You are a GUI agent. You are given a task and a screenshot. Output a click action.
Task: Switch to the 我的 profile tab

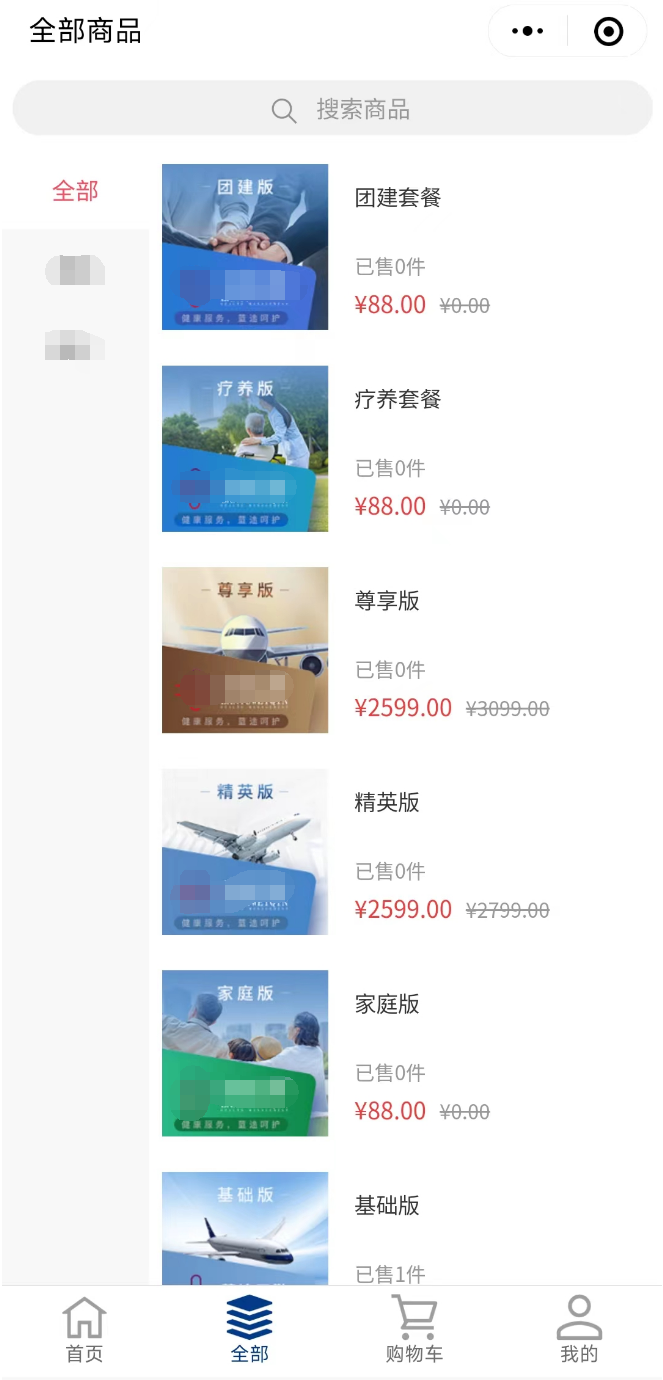pyautogui.click(x=579, y=1331)
